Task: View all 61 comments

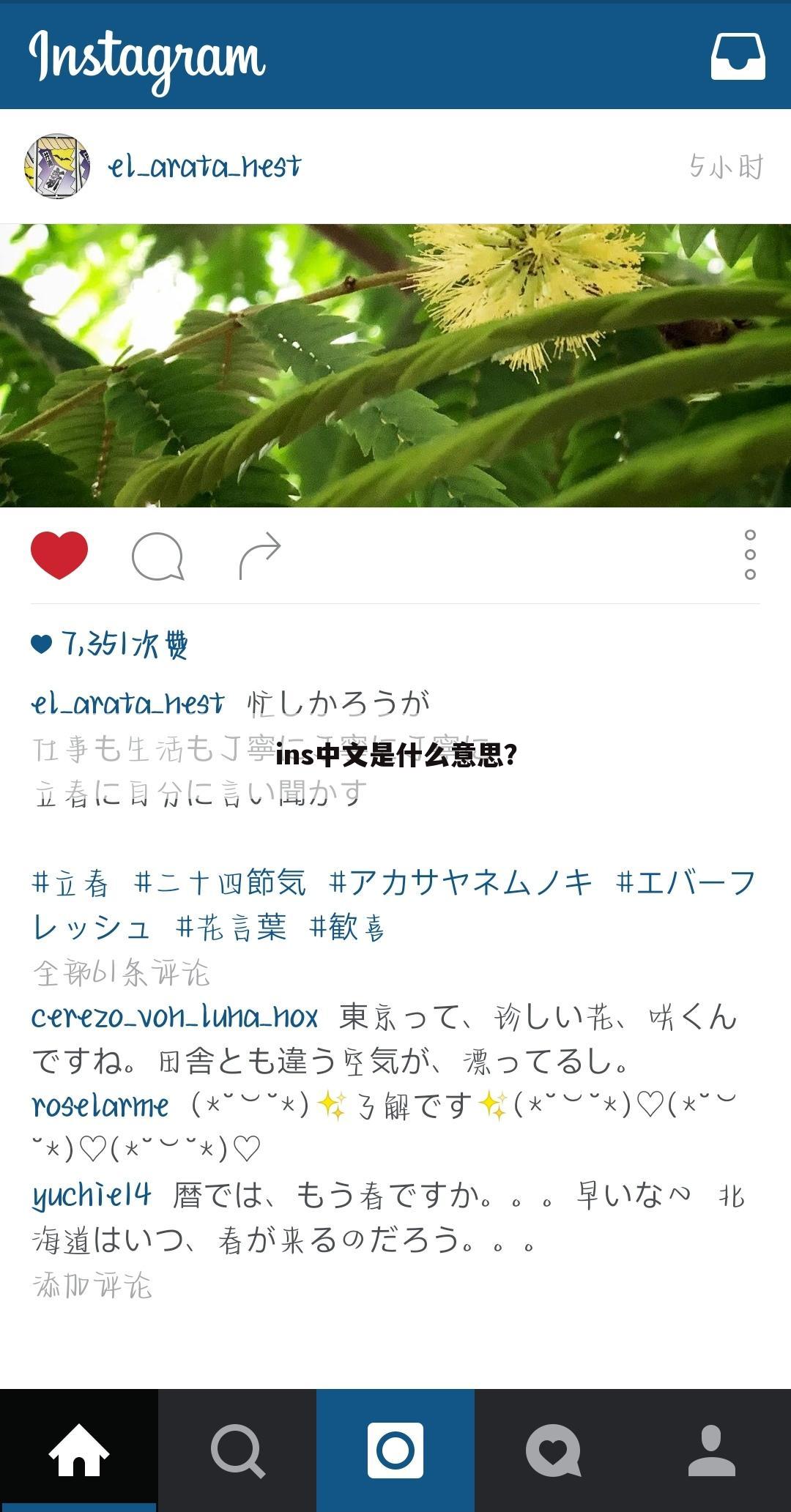Action: point(122,973)
